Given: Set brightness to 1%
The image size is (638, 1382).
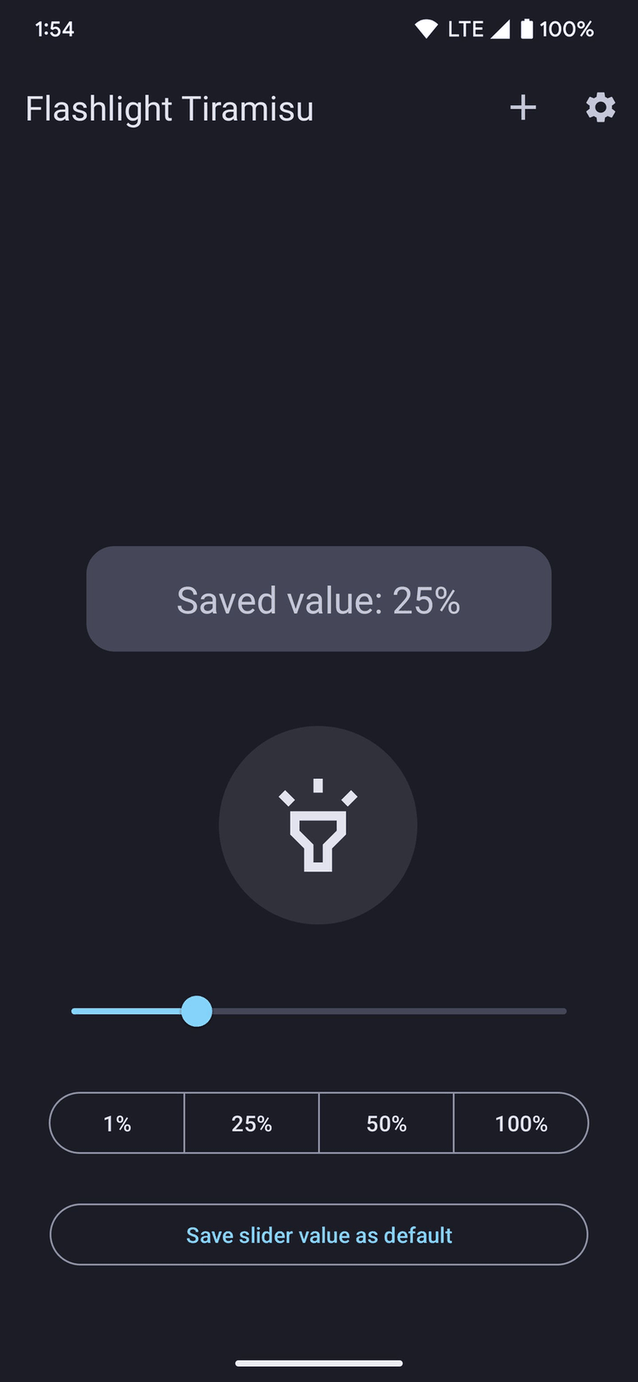Looking at the screenshot, I should pos(117,1123).
